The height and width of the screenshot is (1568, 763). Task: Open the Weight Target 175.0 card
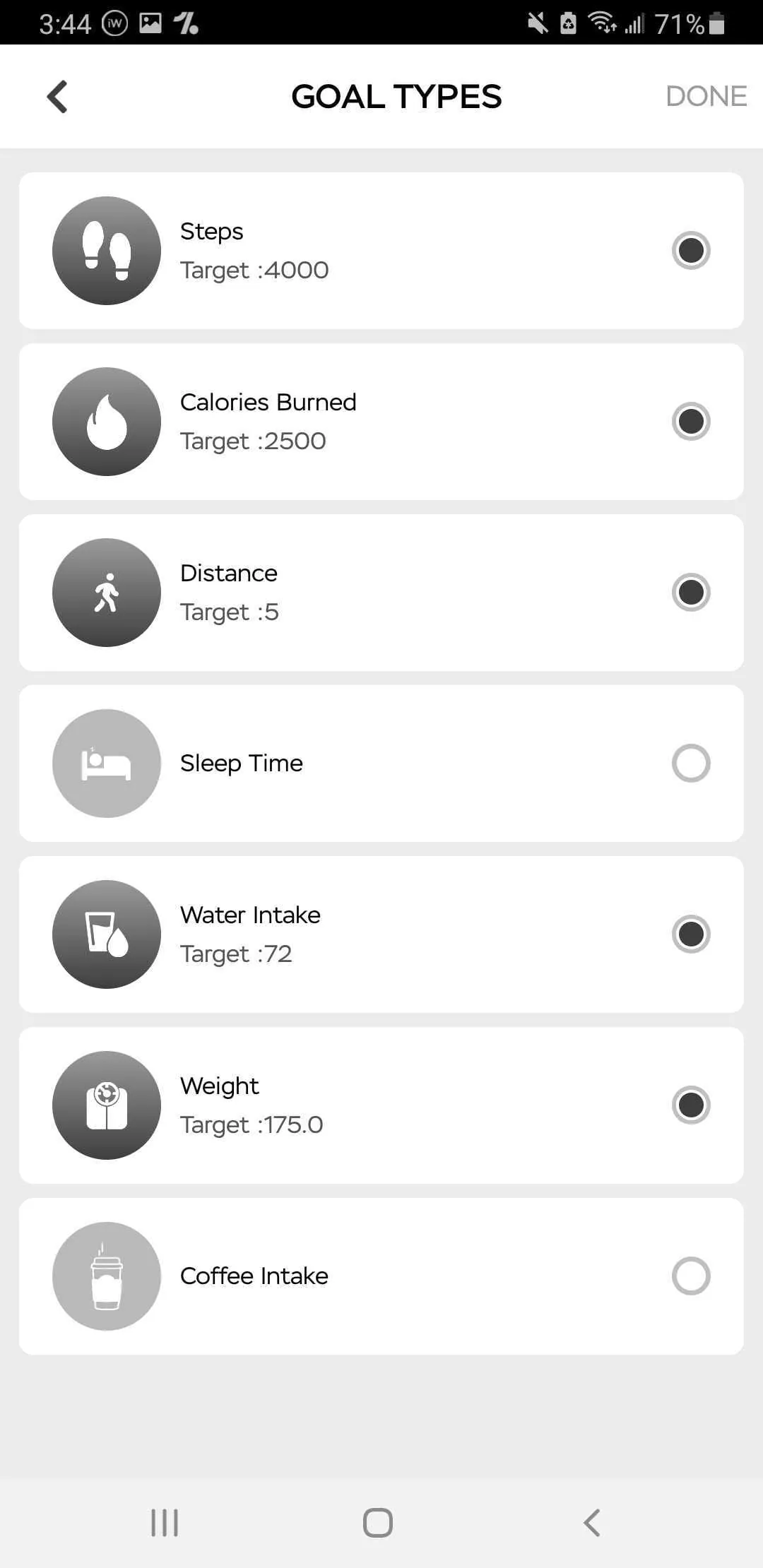pyautogui.click(x=381, y=1105)
